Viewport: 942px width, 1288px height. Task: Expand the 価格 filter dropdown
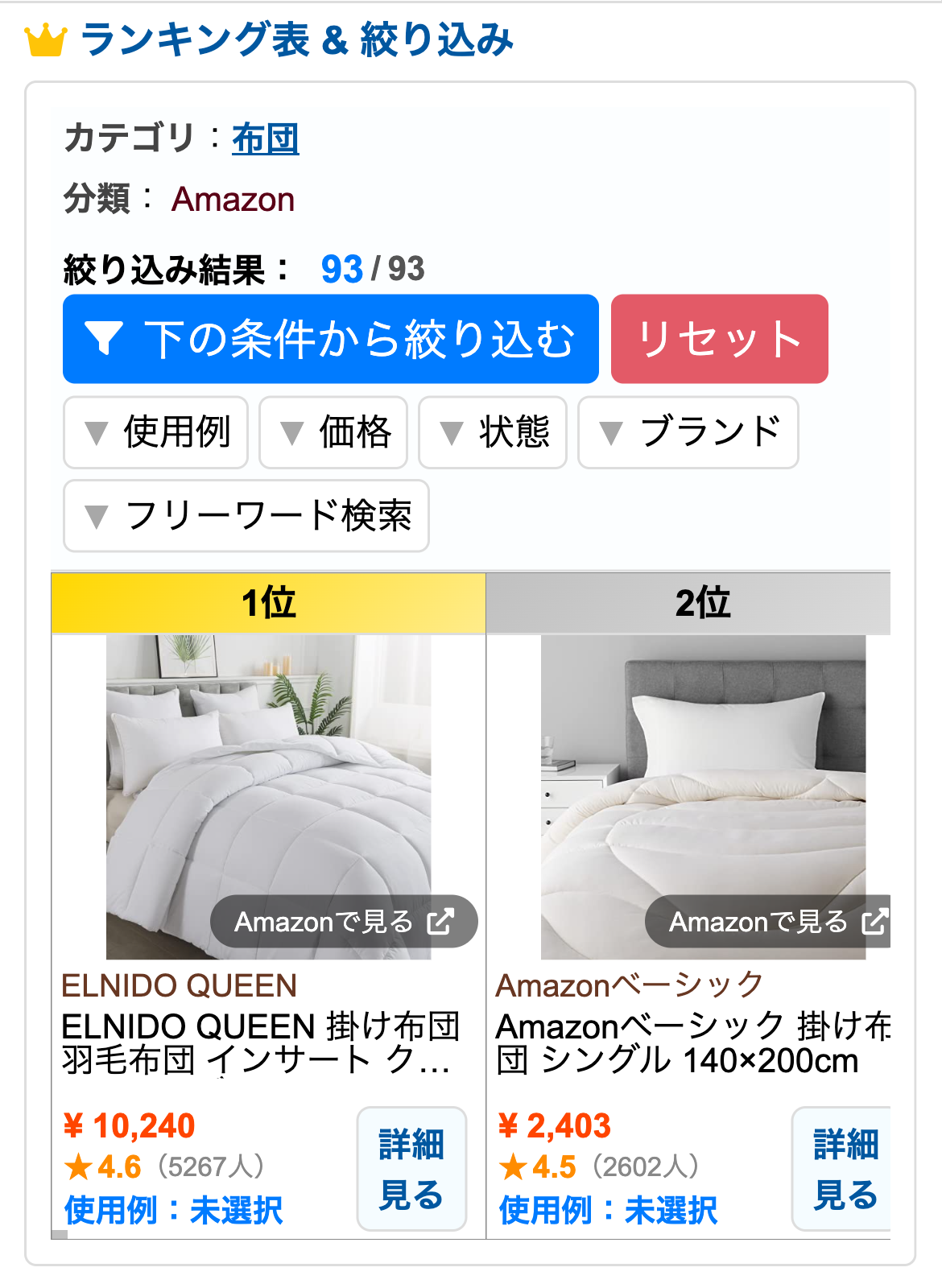pyautogui.click(x=333, y=432)
